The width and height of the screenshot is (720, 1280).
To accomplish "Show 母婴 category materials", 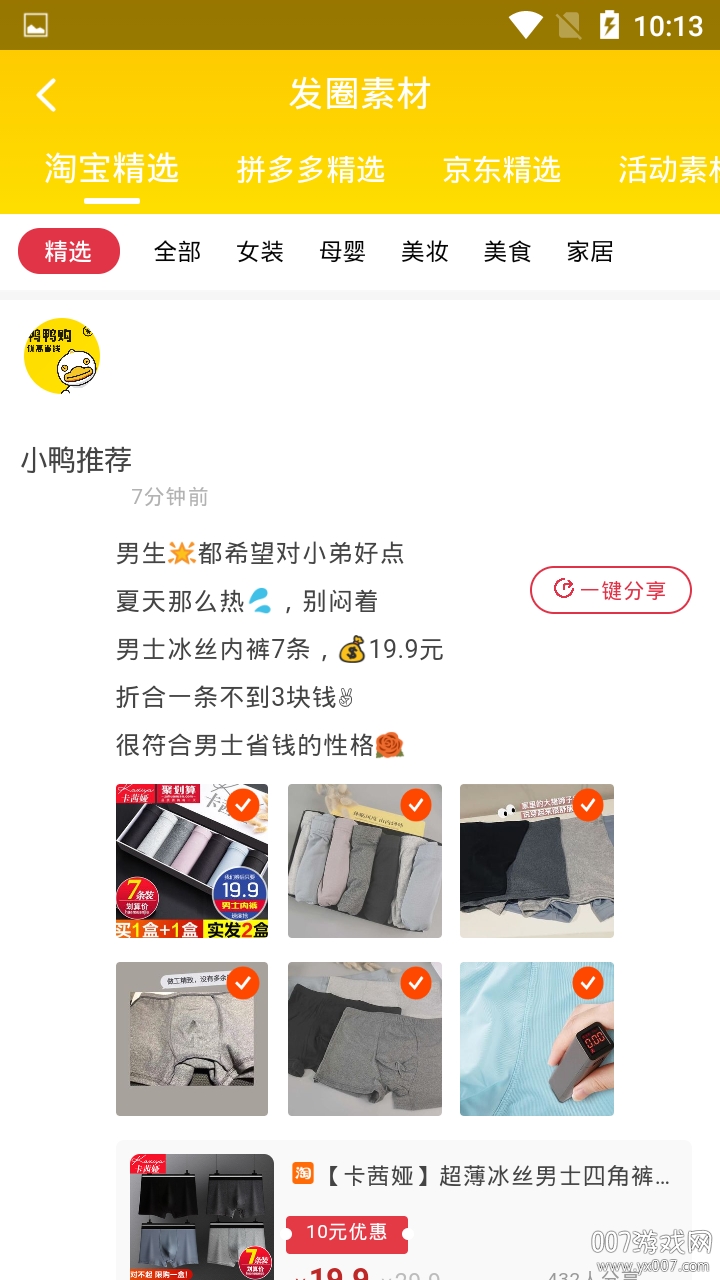I will click(x=343, y=252).
